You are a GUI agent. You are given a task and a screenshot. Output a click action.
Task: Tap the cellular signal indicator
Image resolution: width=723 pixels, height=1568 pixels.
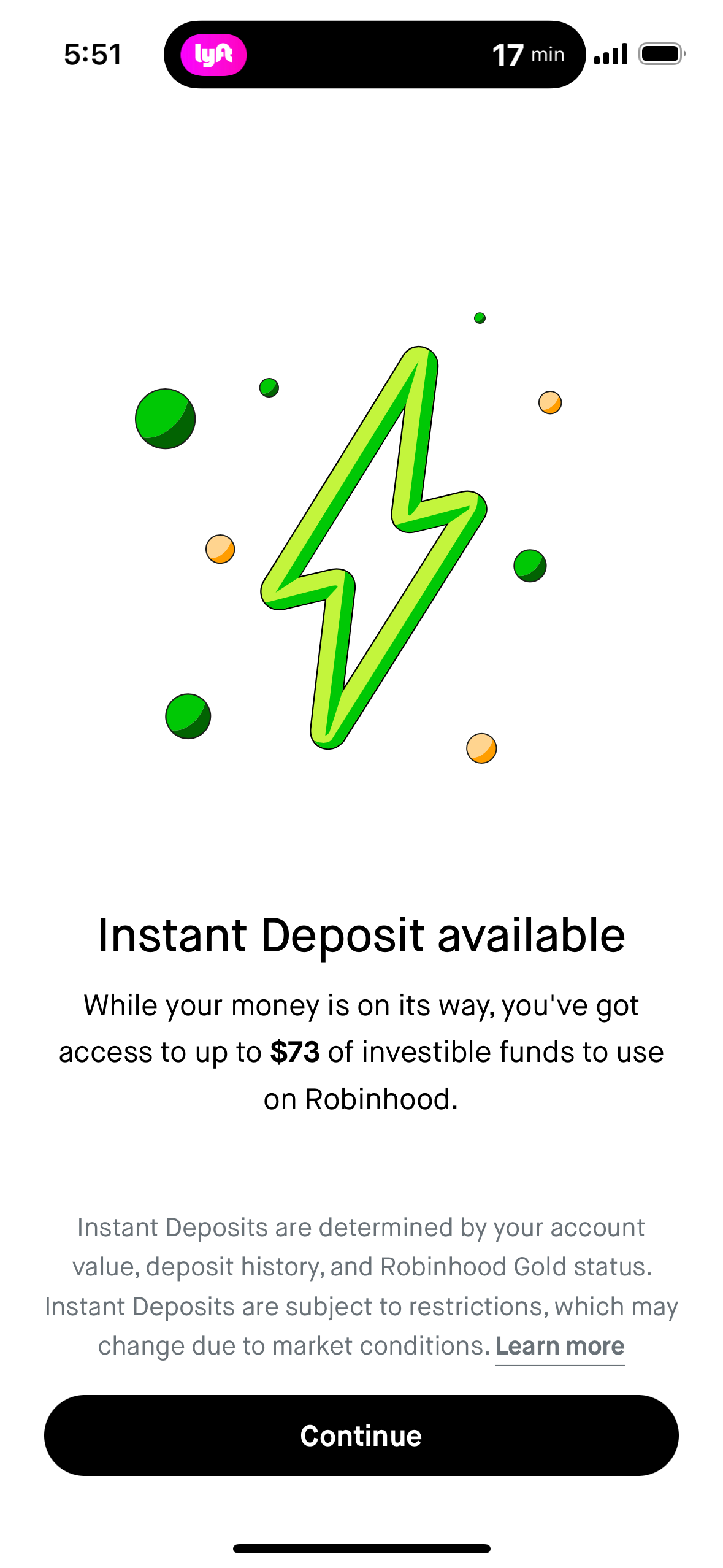coord(611,53)
